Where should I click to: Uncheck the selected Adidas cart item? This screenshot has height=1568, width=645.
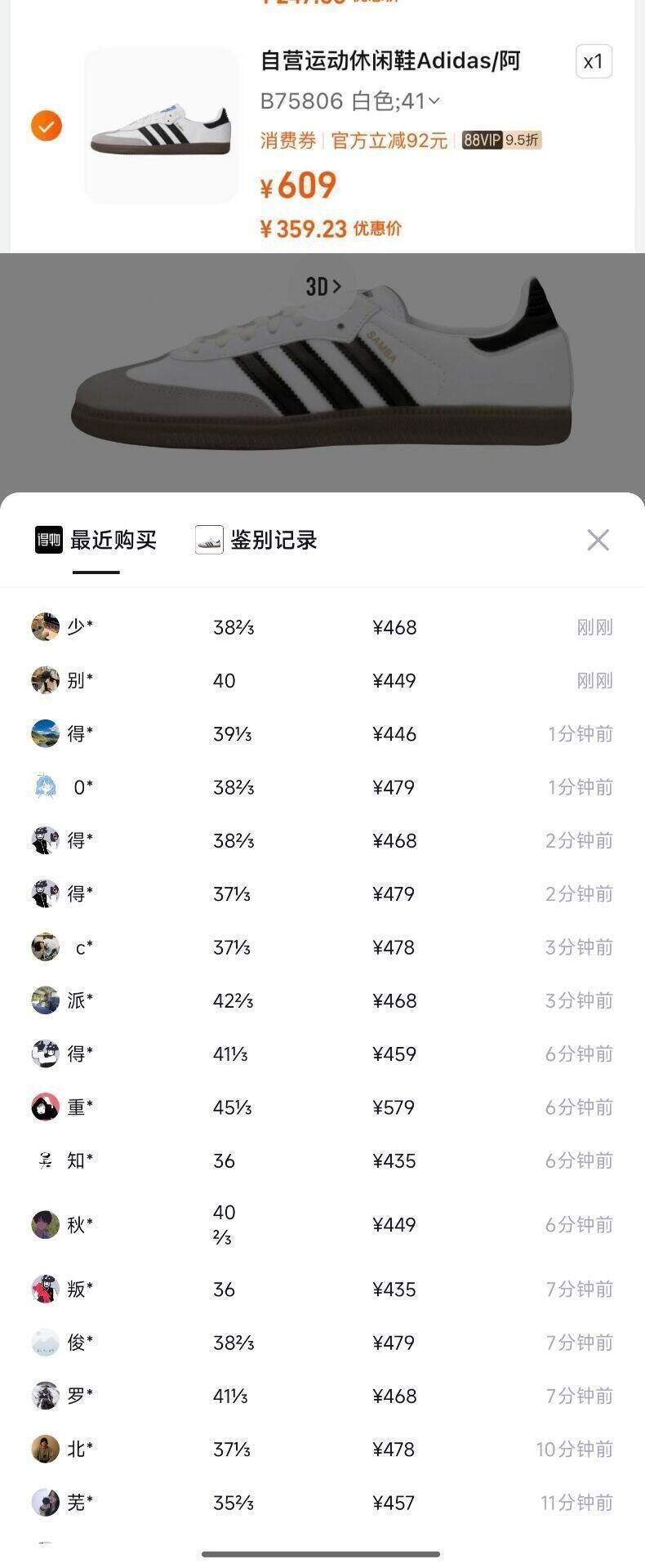(x=47, y=126)
